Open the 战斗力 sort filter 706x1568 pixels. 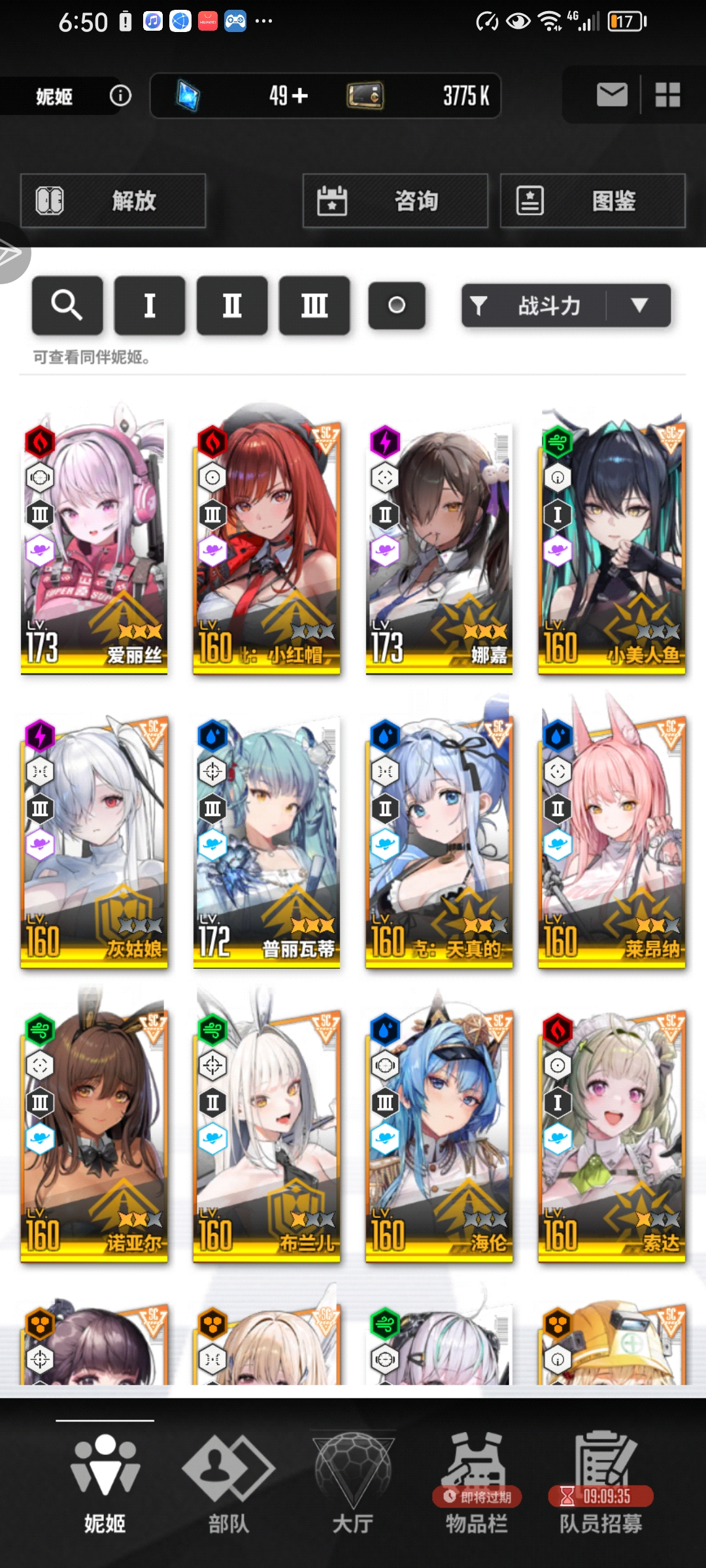pyautogui.click(x=565, y=305)
